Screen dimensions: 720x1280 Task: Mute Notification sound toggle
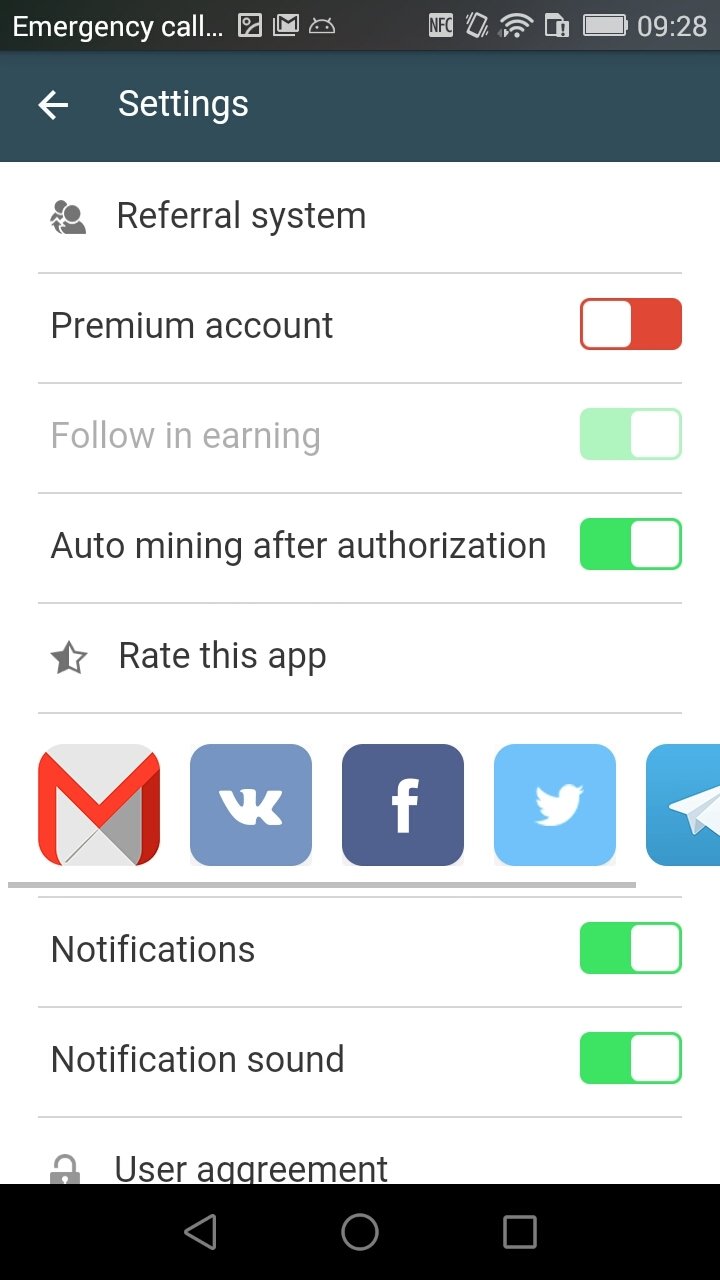click(630, 1058)
